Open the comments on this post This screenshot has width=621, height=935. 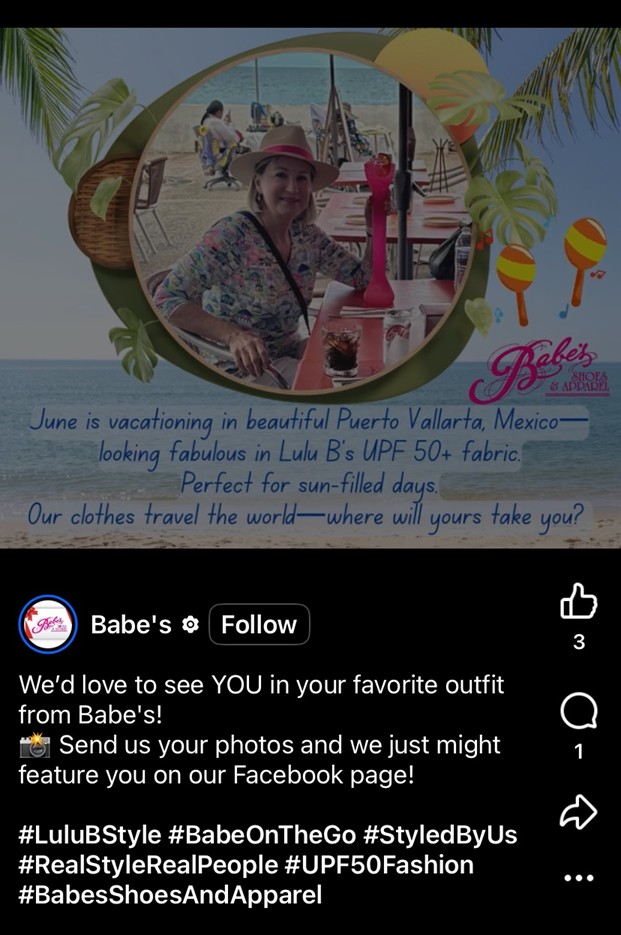(x=578, y=712)
